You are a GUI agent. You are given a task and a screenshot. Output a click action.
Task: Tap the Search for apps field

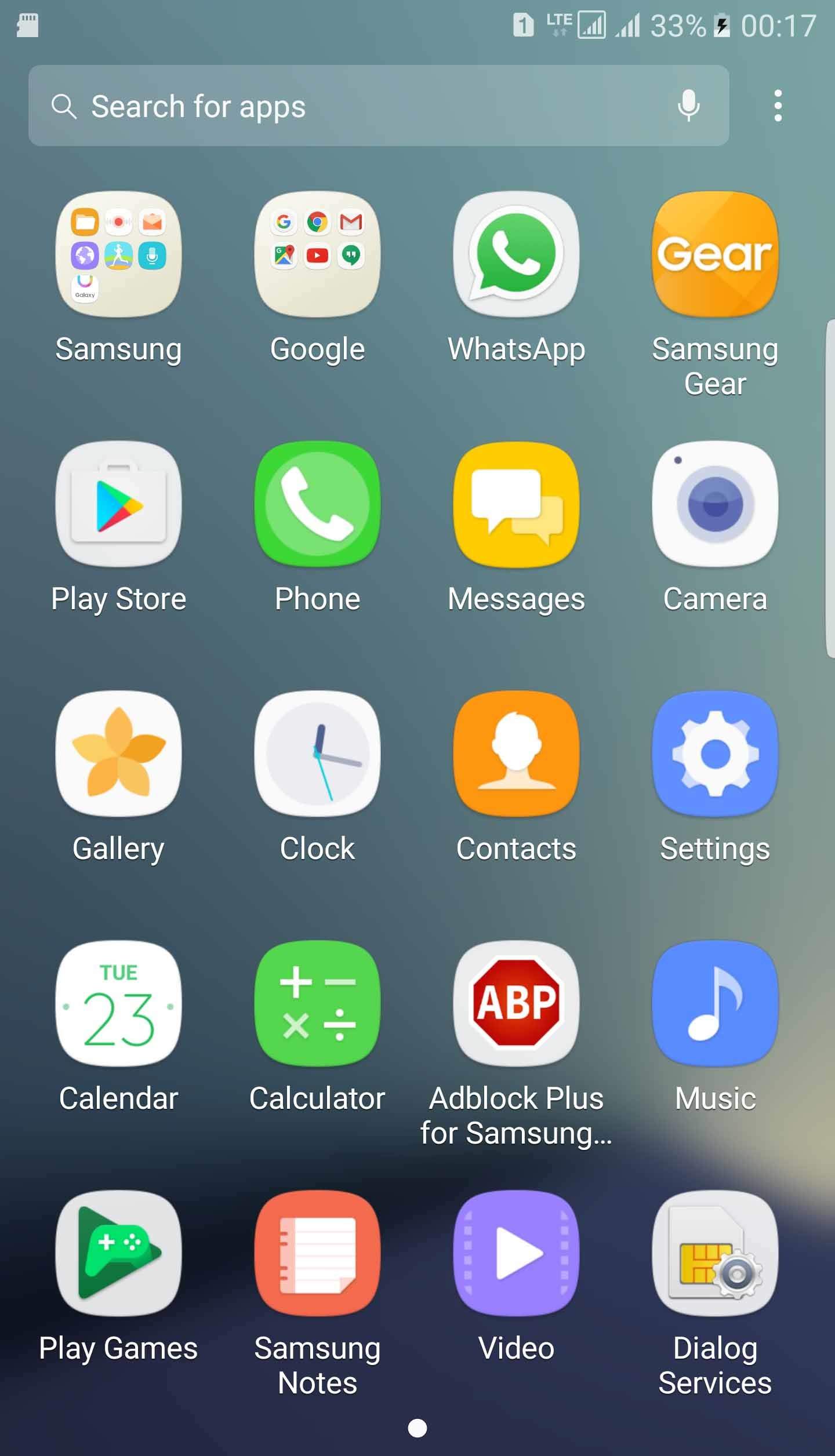coord(348,106)
